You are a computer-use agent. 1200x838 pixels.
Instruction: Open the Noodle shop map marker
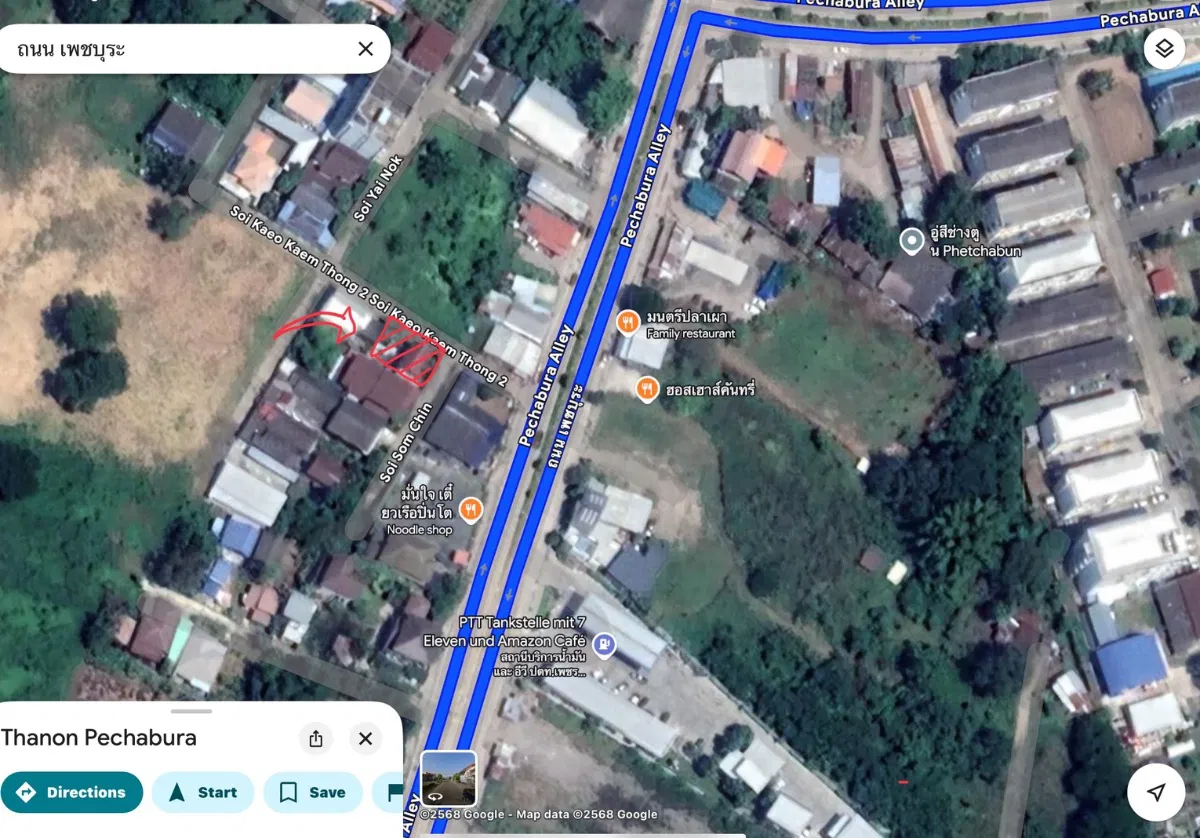click(x=470, y=510)
